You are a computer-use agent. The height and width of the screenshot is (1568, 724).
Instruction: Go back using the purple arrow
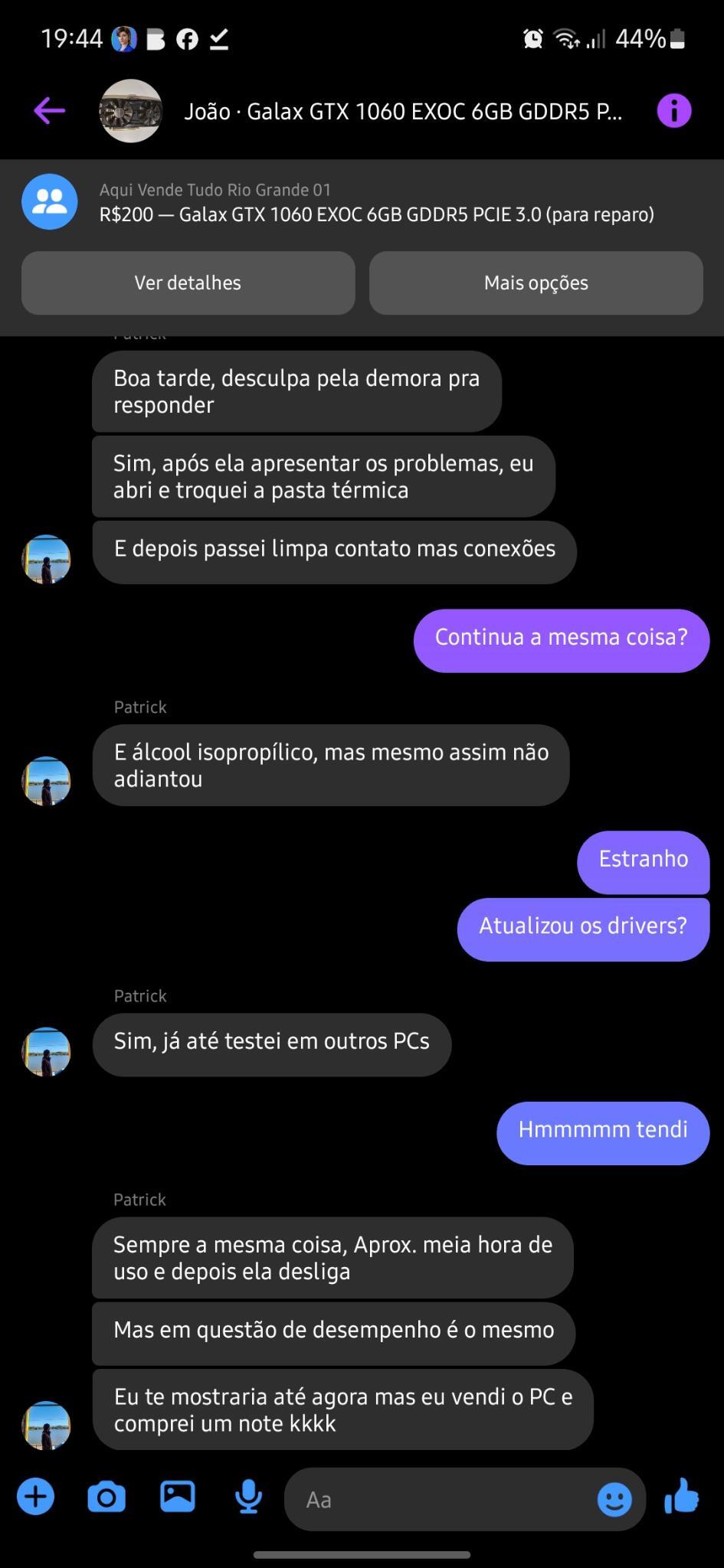pyautogui.click(x=49, y=111)
